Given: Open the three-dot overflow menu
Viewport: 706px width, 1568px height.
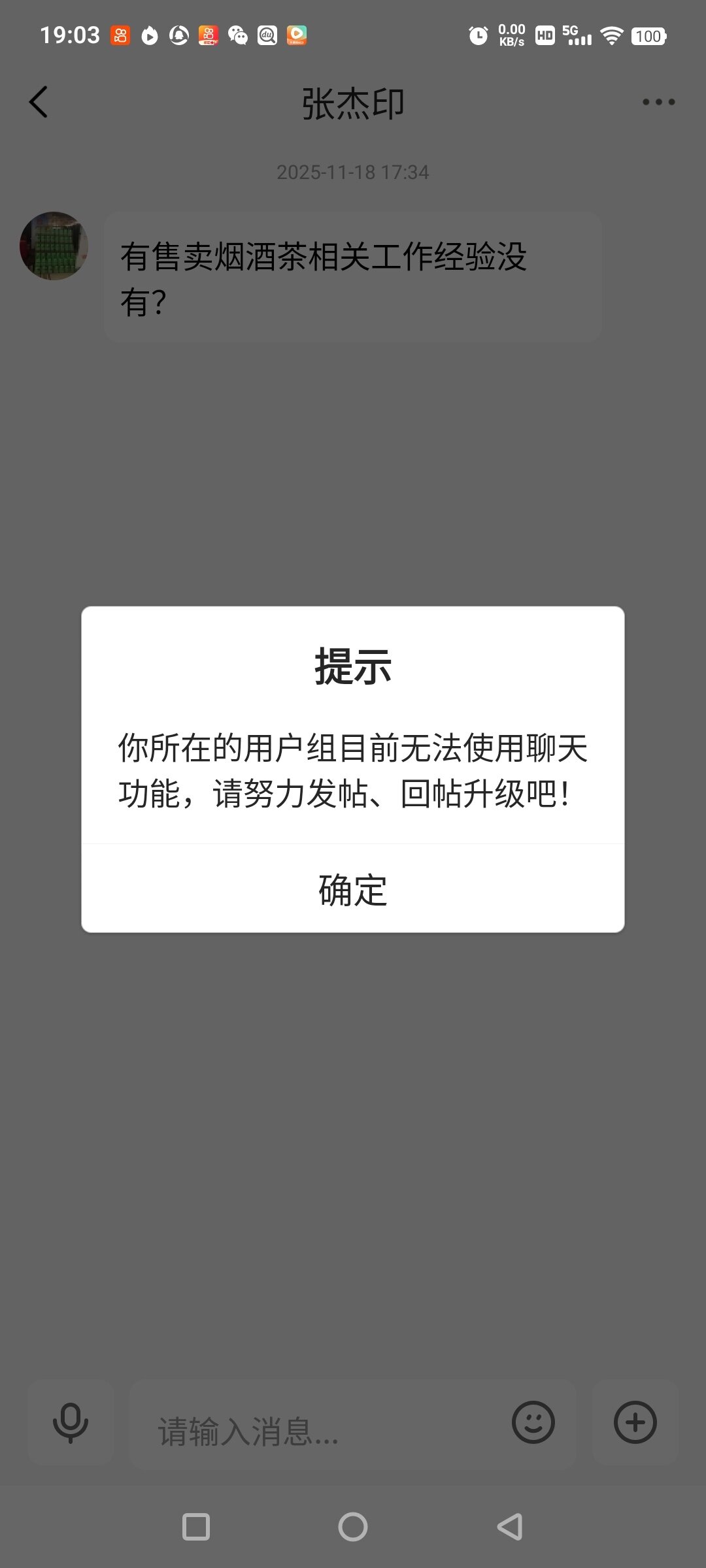Looking at the screenshot, I should 658,102.
